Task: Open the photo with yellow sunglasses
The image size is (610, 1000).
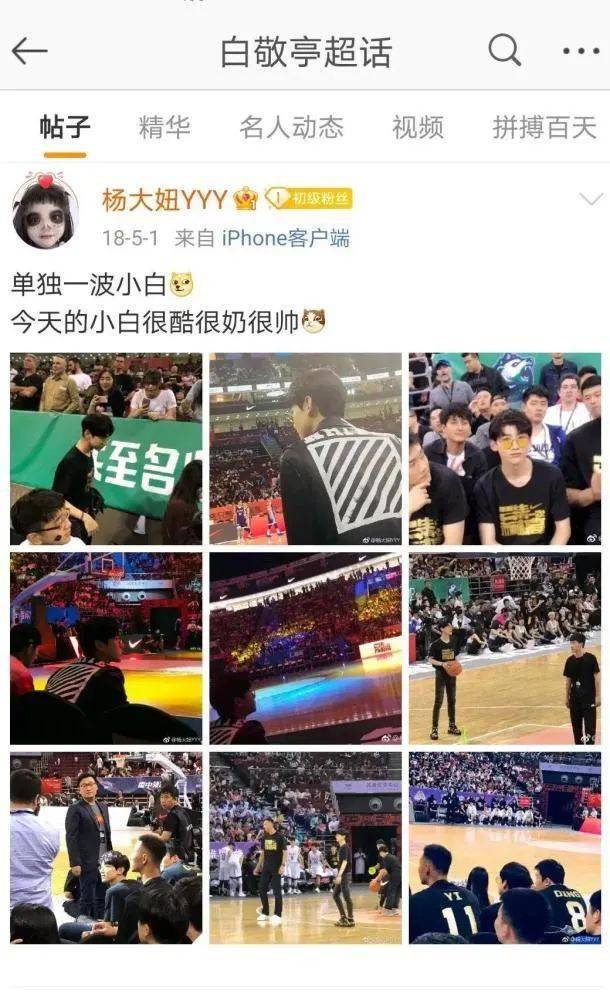Action: point(505,448)
